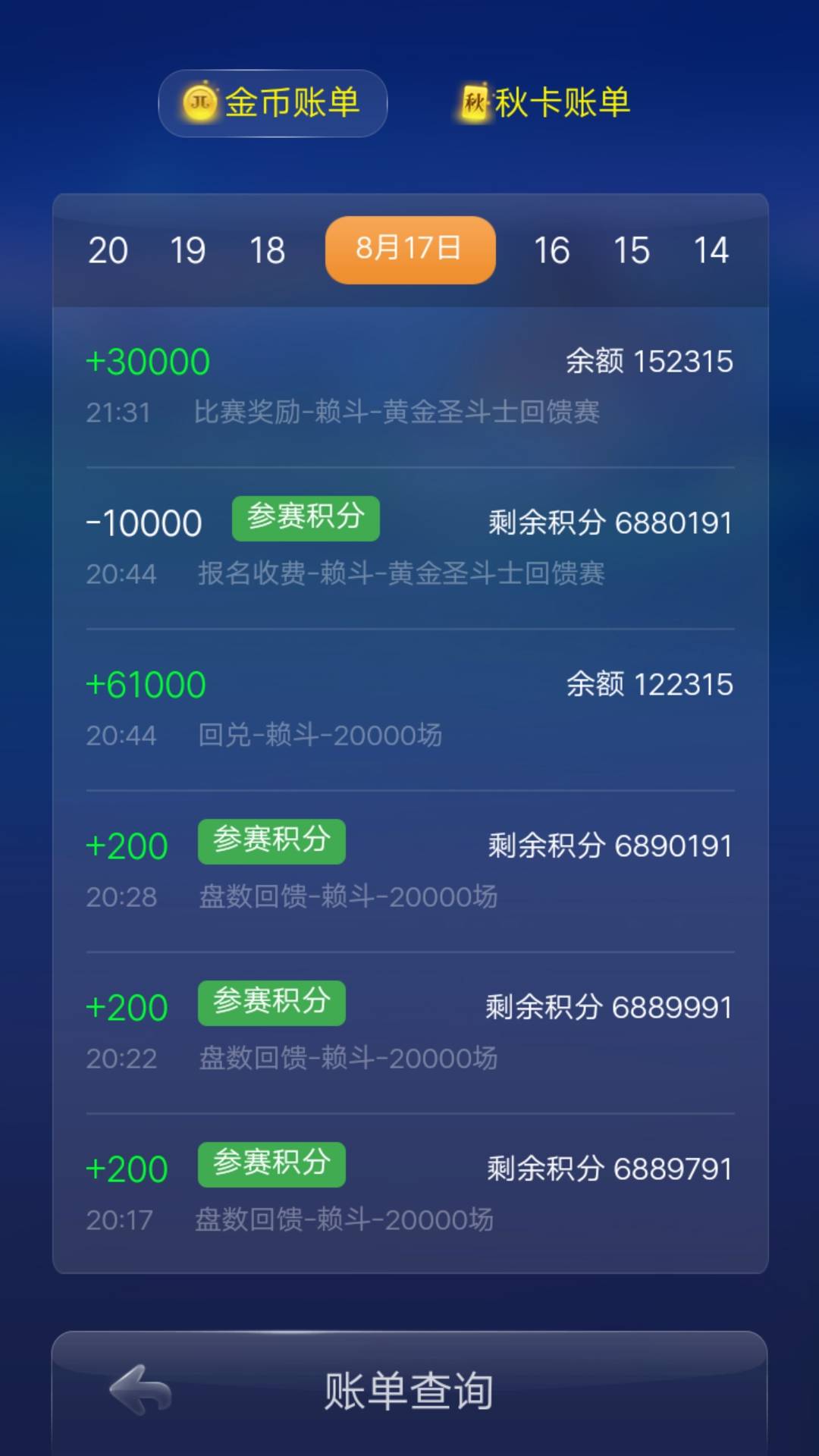This screenshot has height=1456, width=819.
Task: Pick date 19 in the date row
Action: (188, 249)
